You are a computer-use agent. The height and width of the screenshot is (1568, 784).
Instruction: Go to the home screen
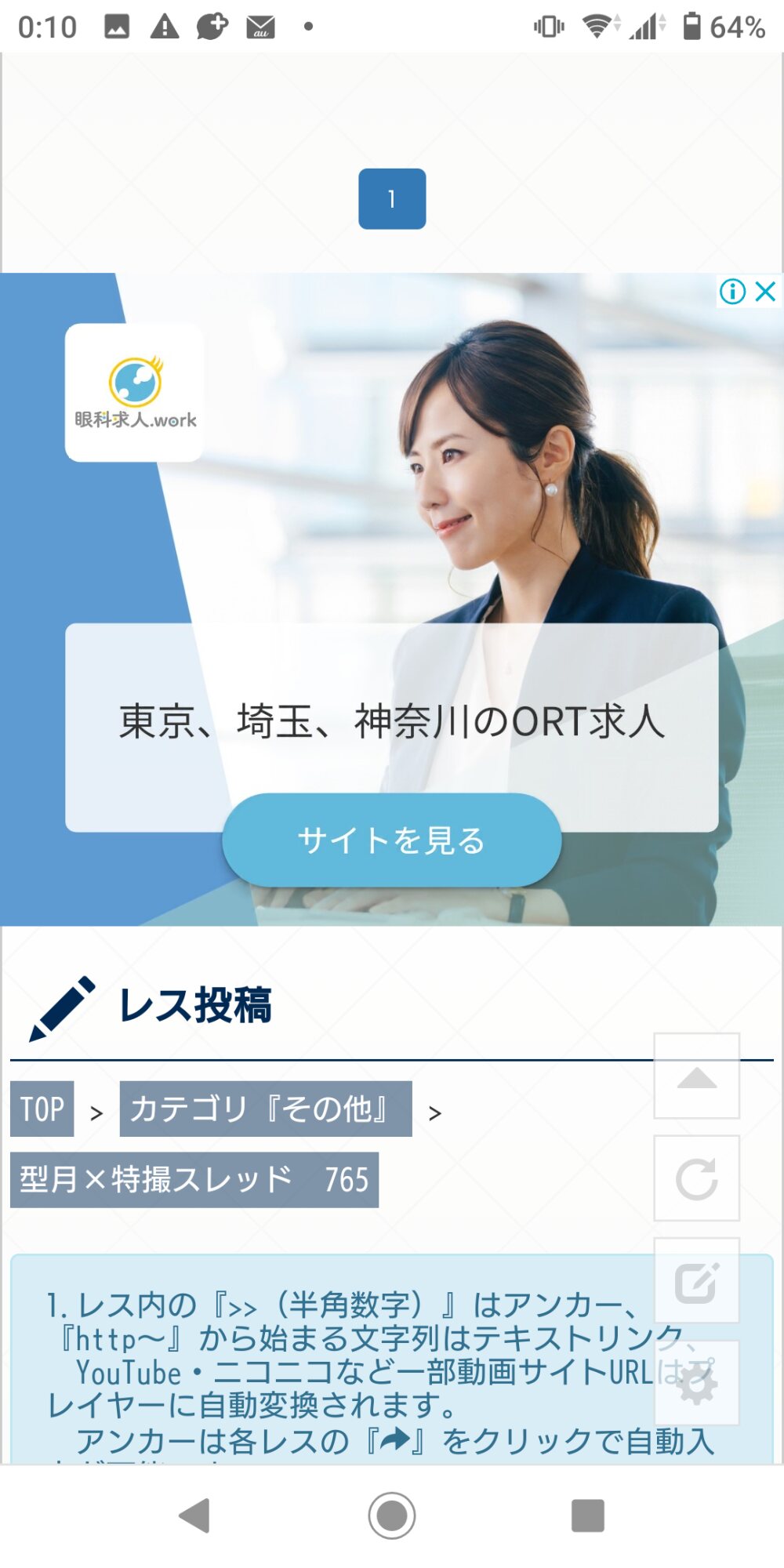[392, 1515]
